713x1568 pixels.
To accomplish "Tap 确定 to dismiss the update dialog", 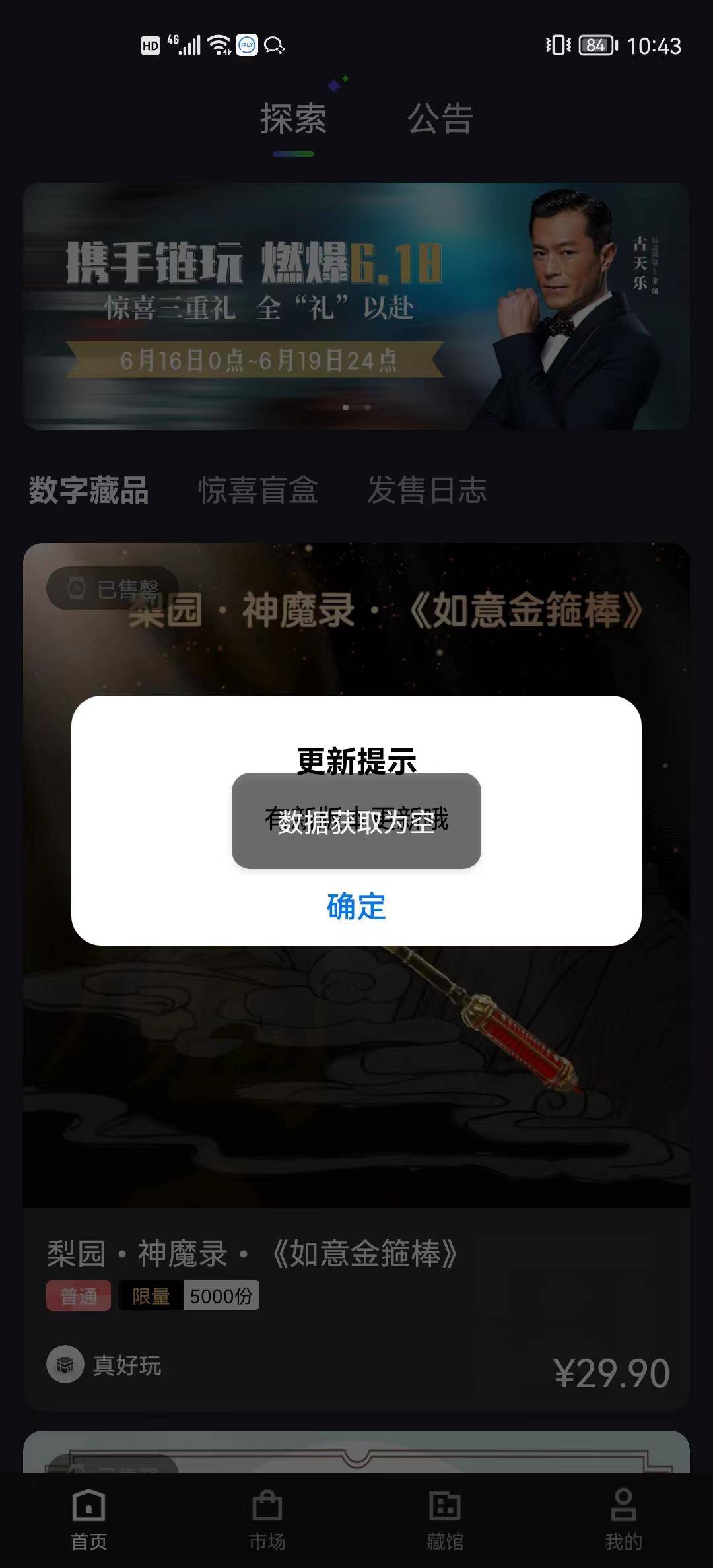I will pyautogui.click(x=356, y=909).
